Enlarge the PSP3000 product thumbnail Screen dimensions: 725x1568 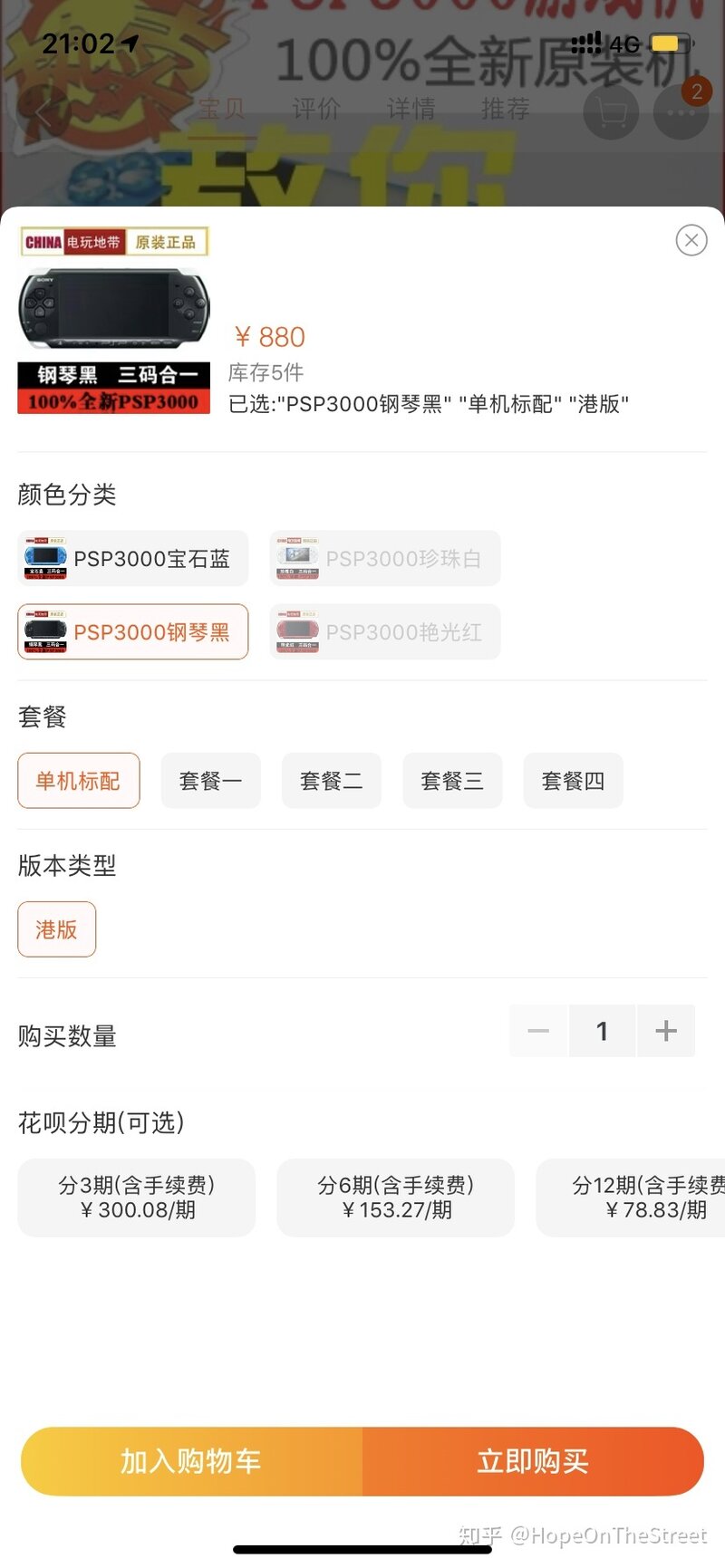113,320
